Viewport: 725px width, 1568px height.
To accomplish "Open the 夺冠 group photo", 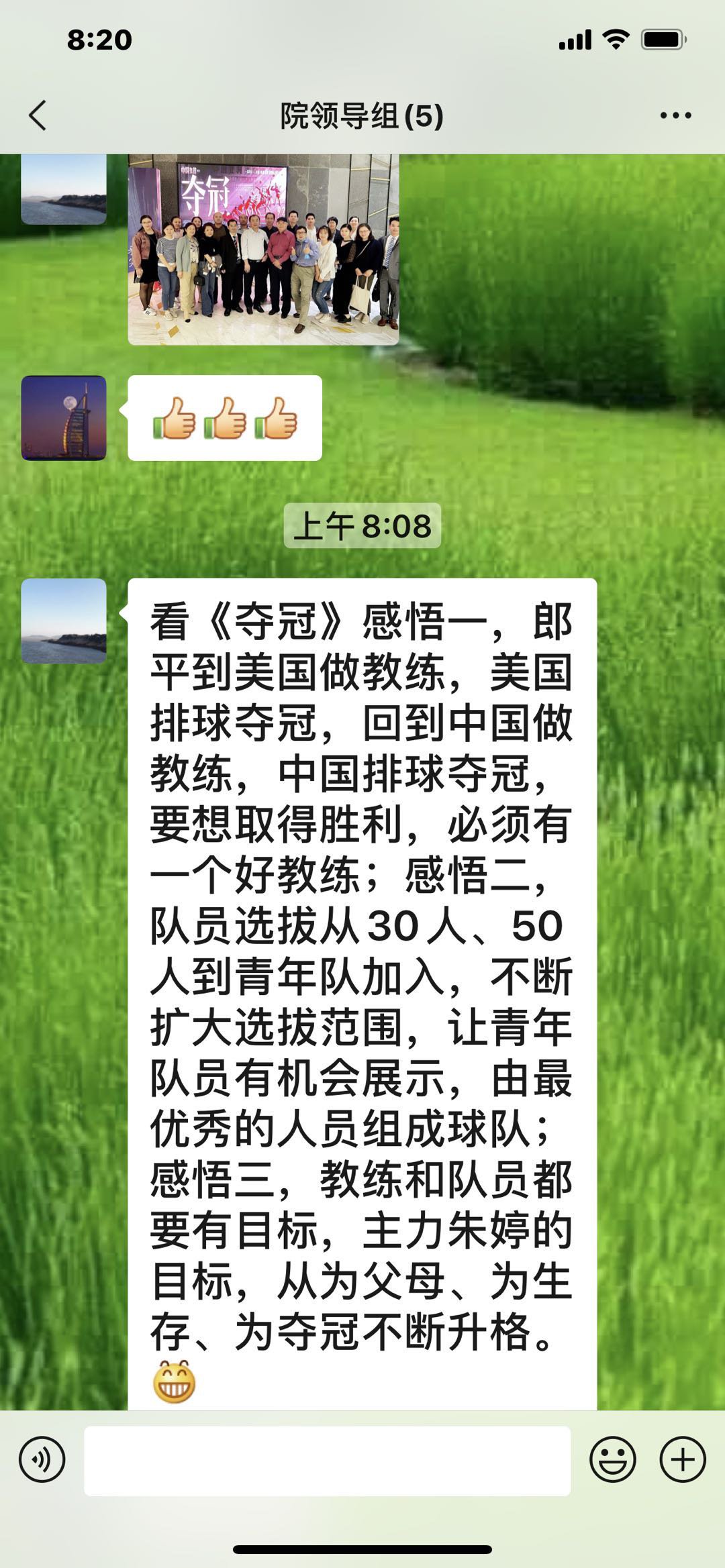I will (263, 250).
